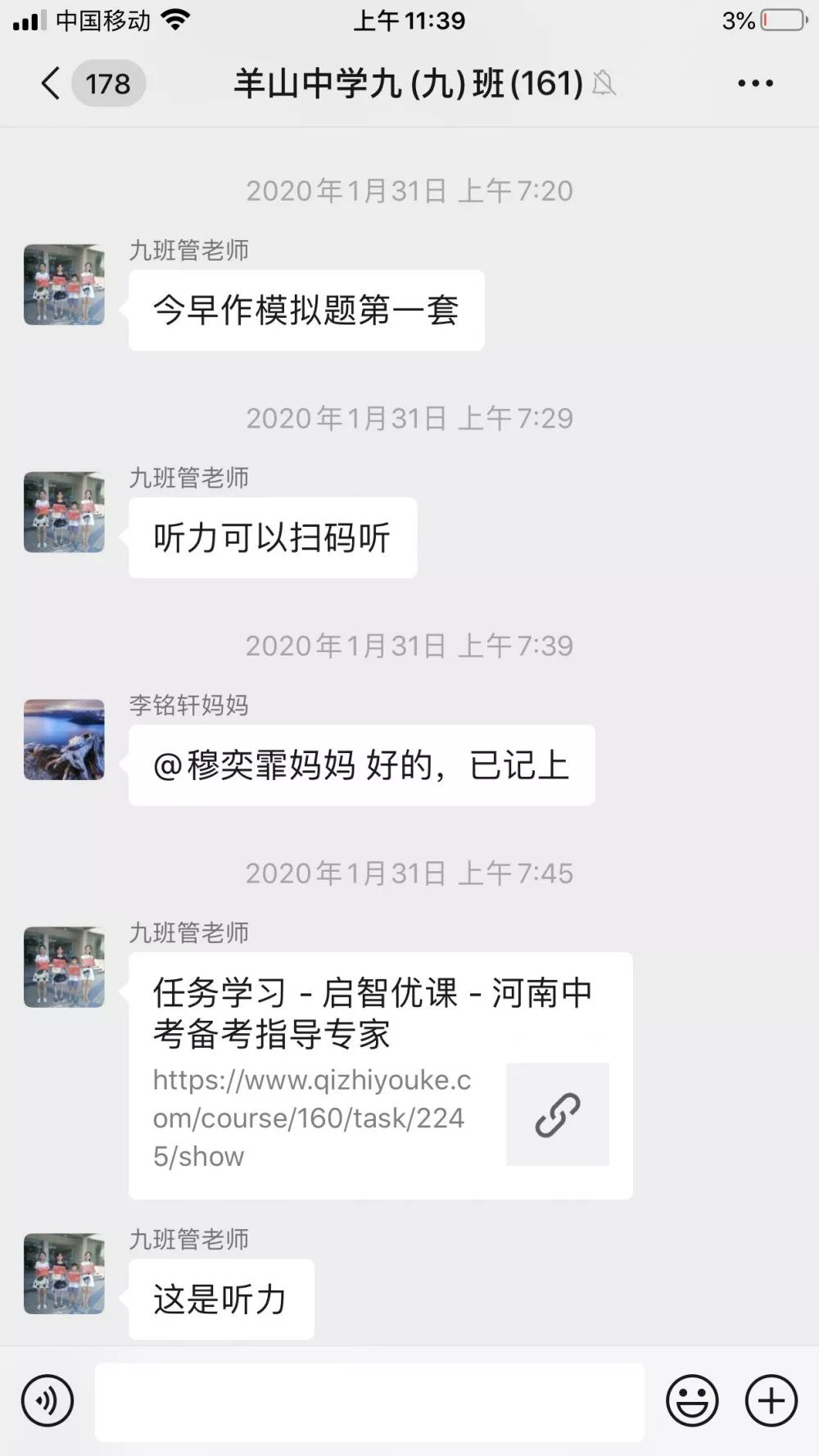This screenshot has width=819, height=1456.
Task: Open the plus attachment menu
Action: coord(771,1400)
